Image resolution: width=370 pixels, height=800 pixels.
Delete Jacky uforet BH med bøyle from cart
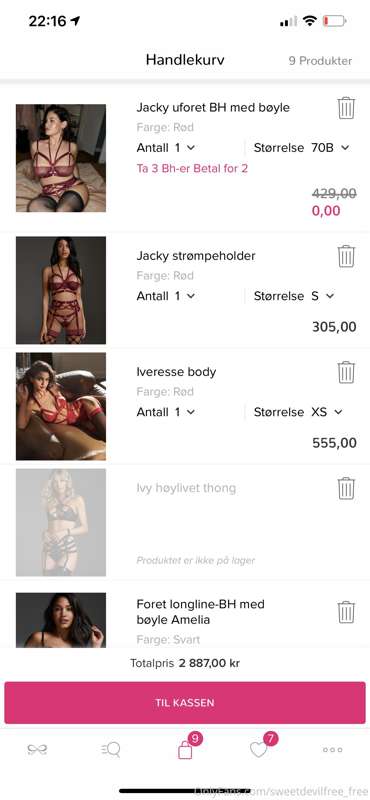tap(346, 108)
